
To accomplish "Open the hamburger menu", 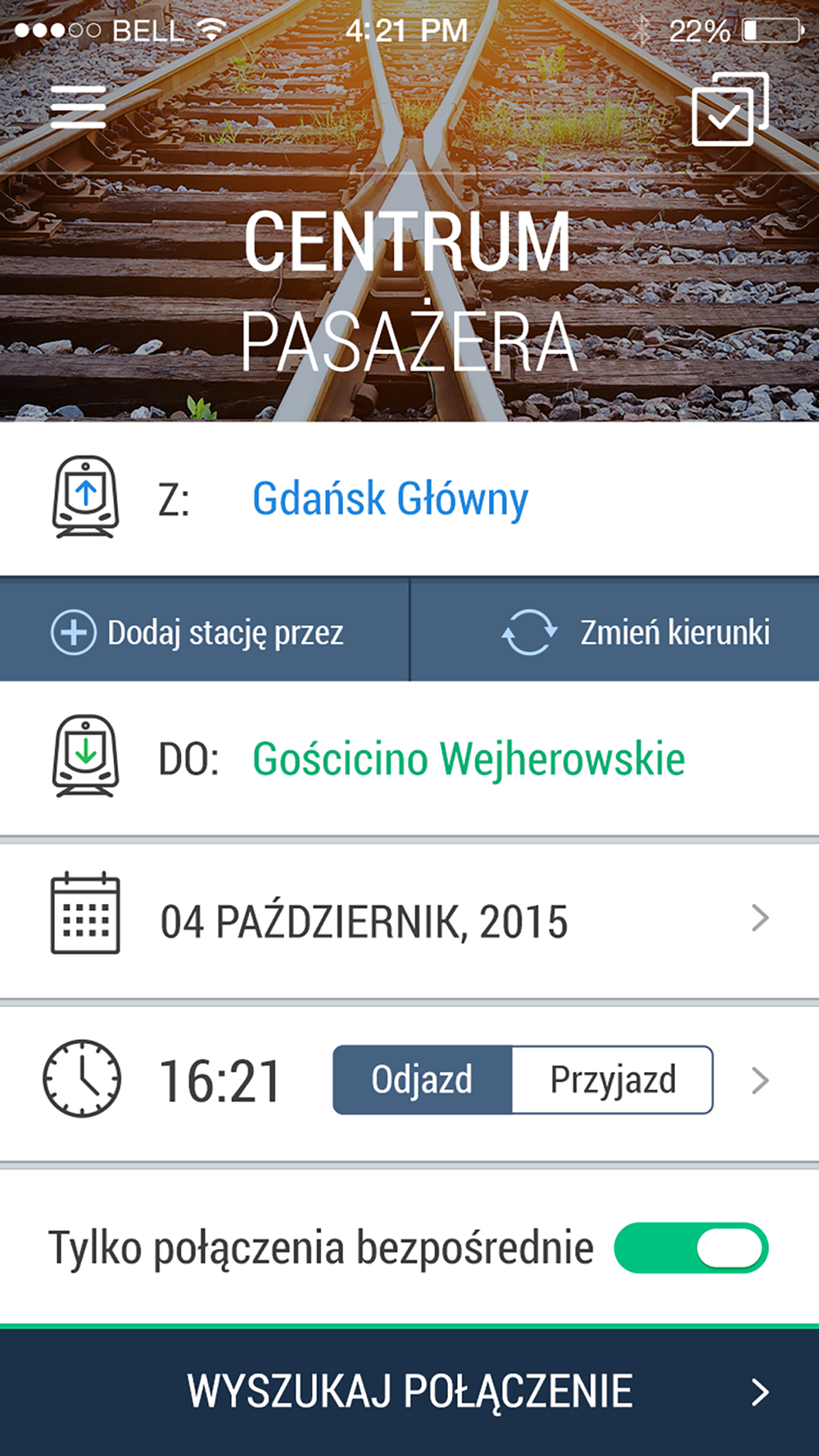I will click(x=78, y=107).
